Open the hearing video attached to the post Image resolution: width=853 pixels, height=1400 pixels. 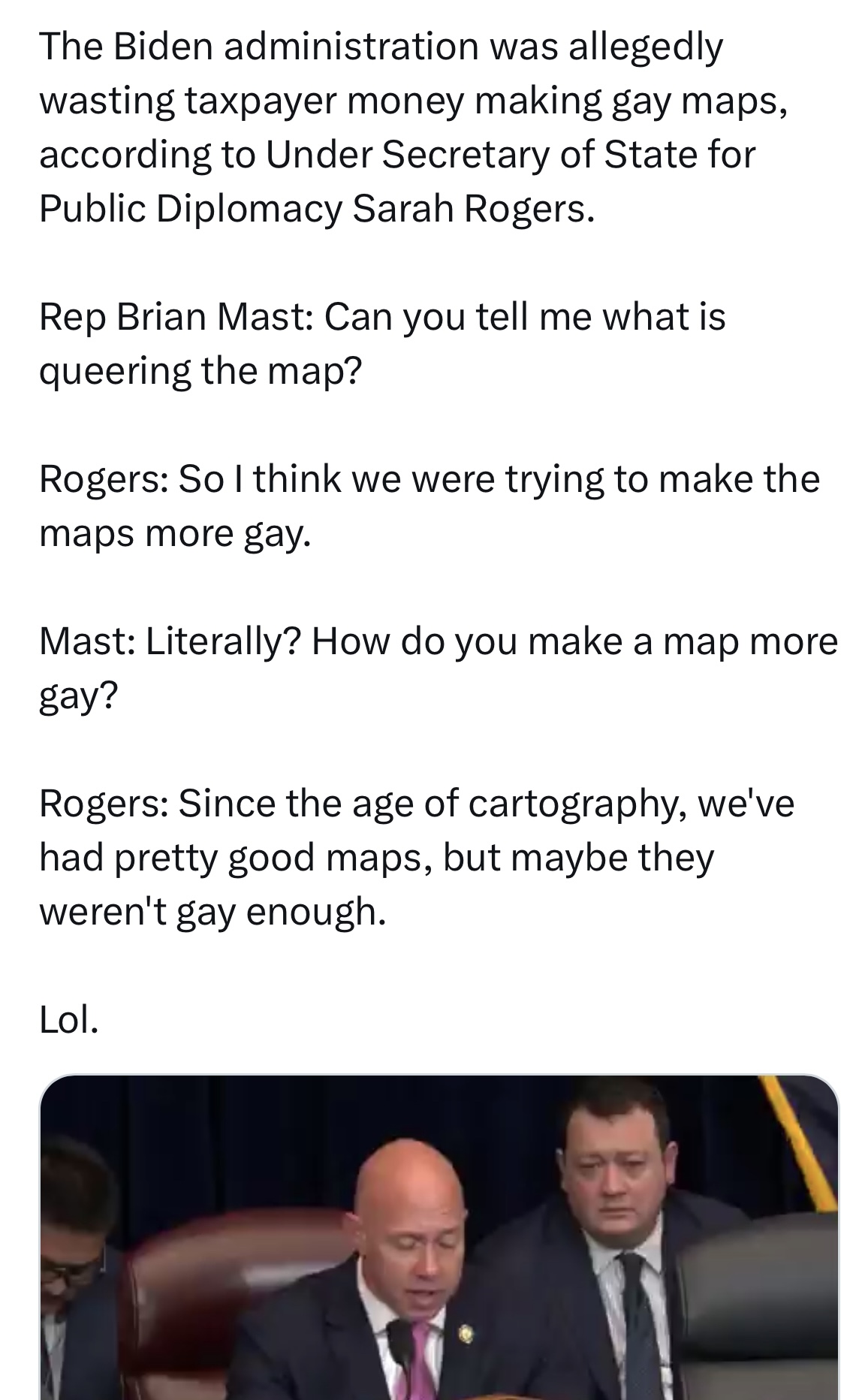point(439,1238)
